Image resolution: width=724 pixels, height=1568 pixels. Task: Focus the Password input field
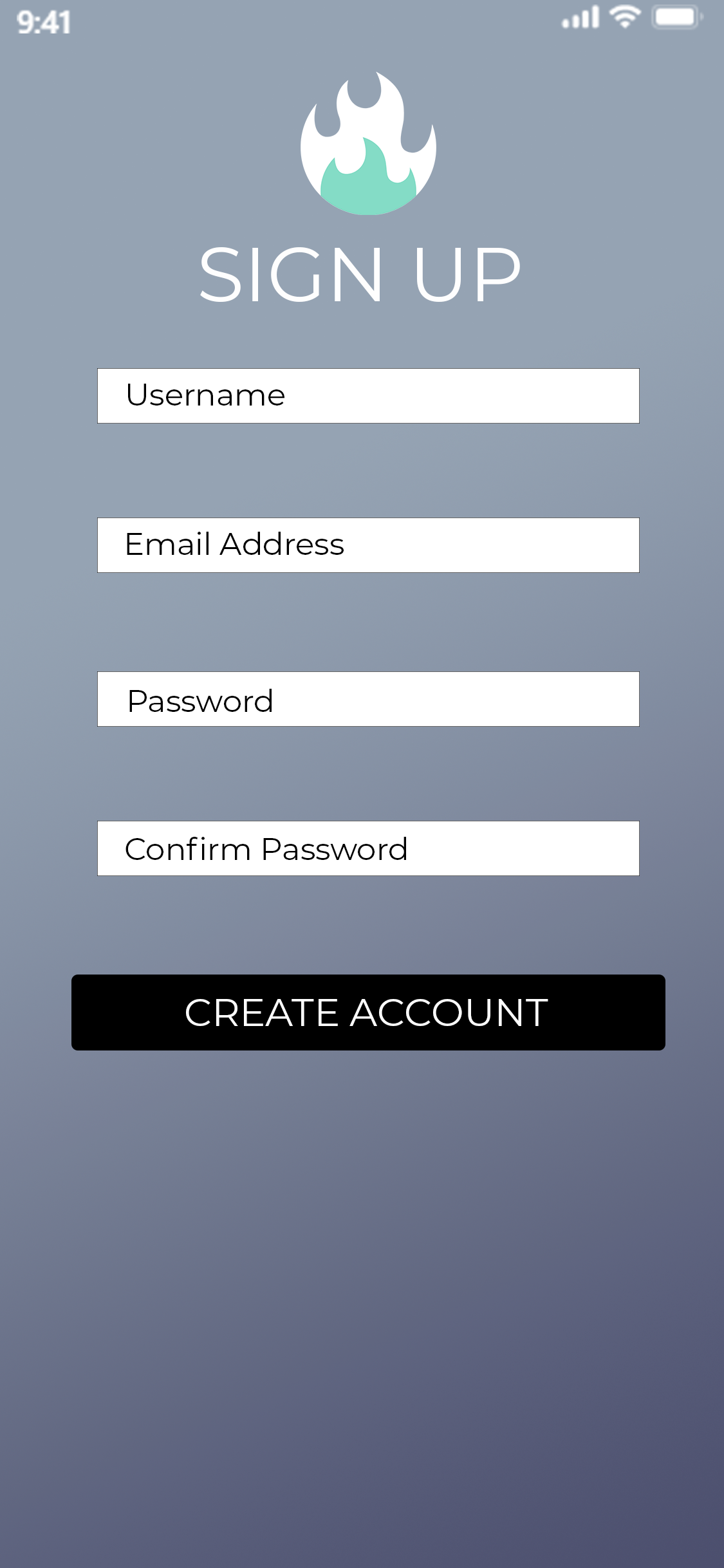[x=368, y=699]
